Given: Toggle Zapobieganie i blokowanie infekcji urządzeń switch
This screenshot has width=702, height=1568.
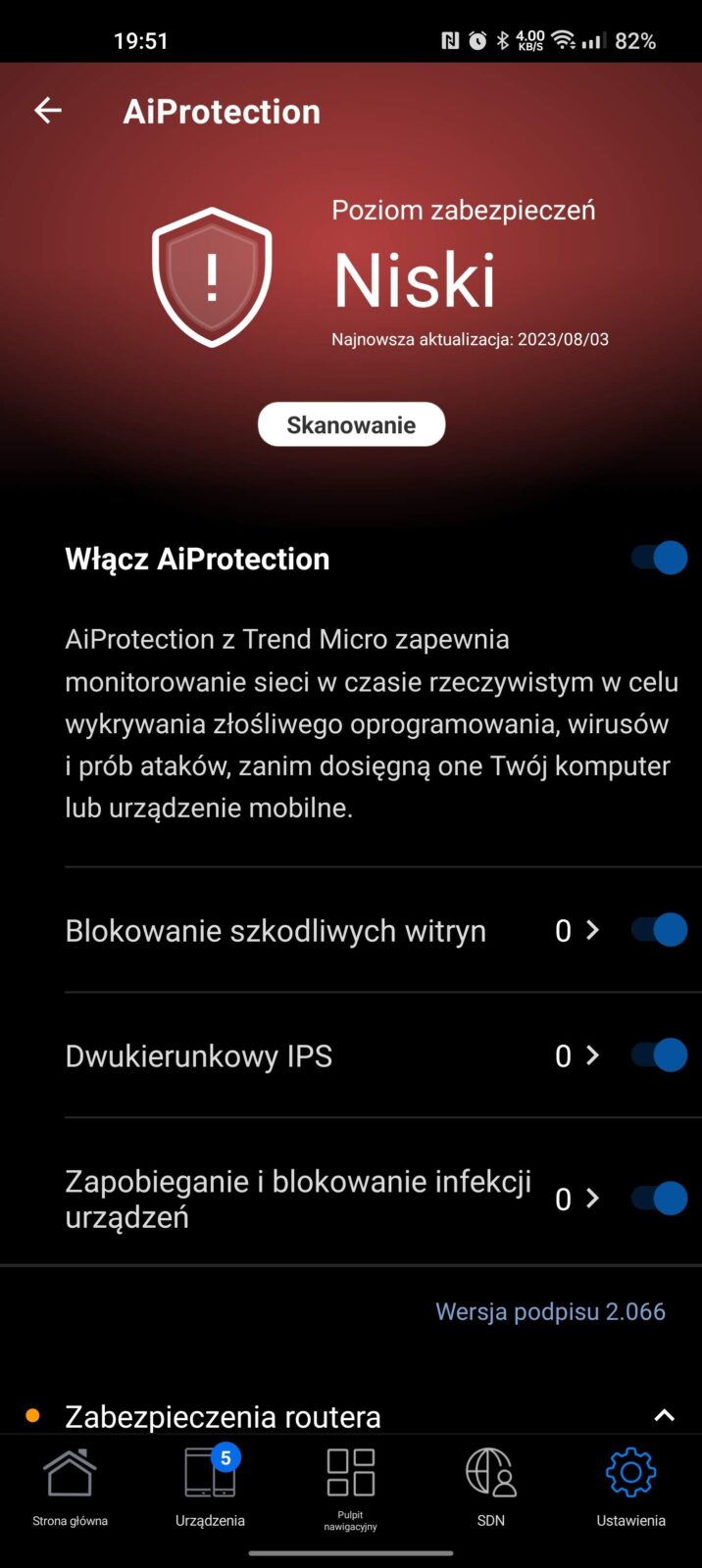Looking at the screenshot, I should 659,1198.
